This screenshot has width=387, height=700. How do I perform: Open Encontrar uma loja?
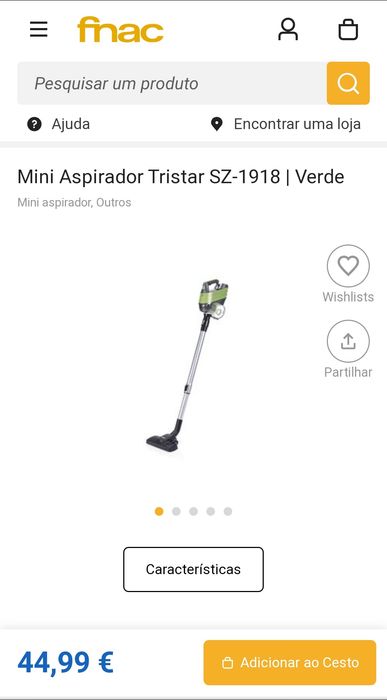tap(286, 124)
